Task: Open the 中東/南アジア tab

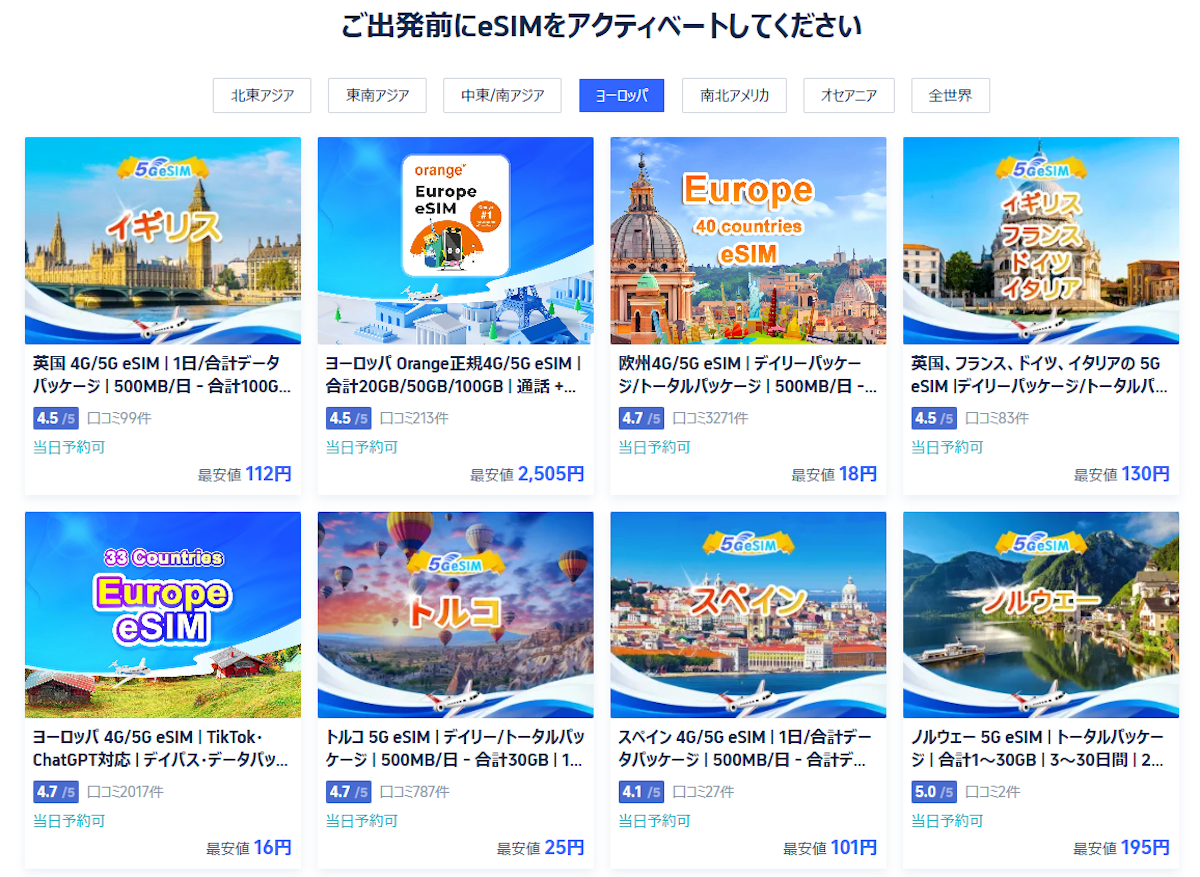Action: 502,96
